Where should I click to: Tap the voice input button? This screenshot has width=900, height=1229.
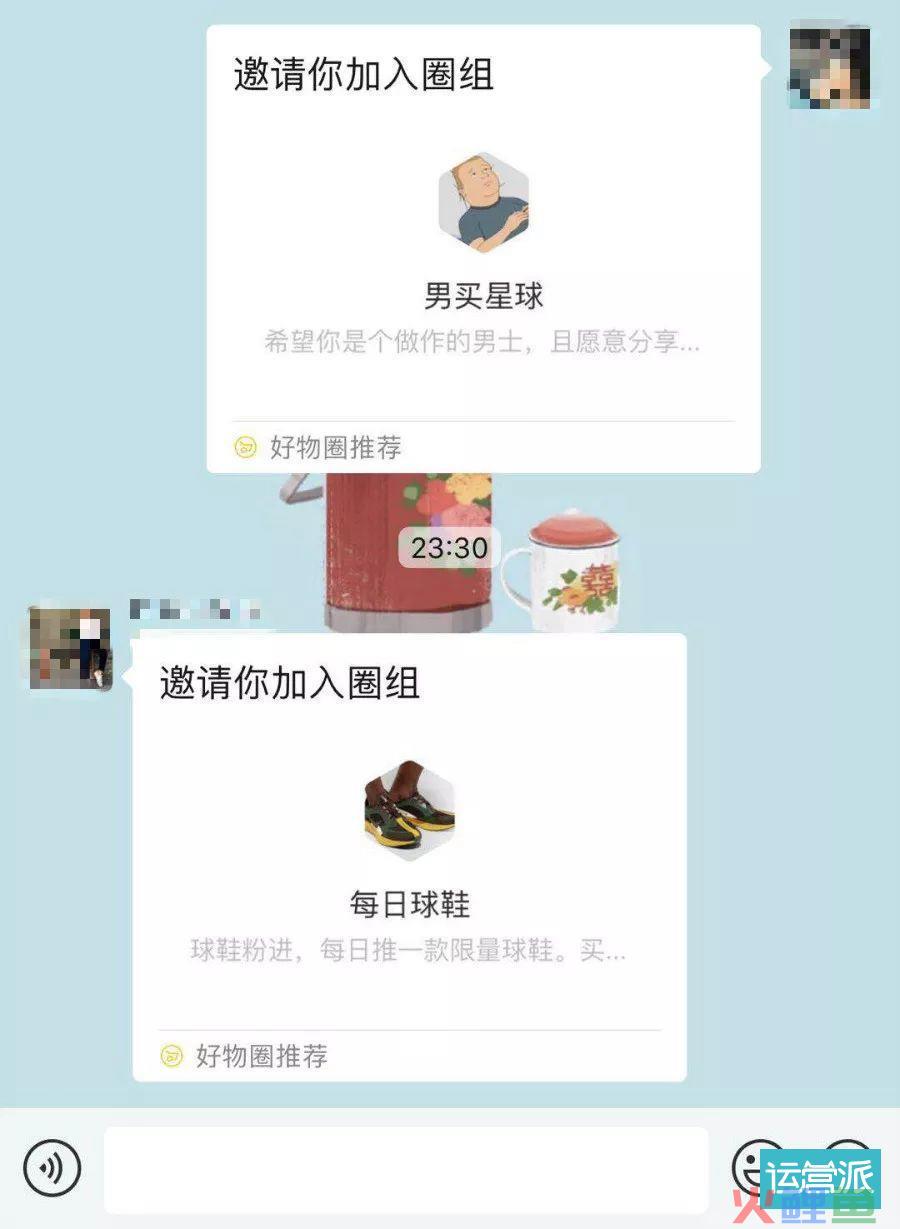pos(52,1167)
